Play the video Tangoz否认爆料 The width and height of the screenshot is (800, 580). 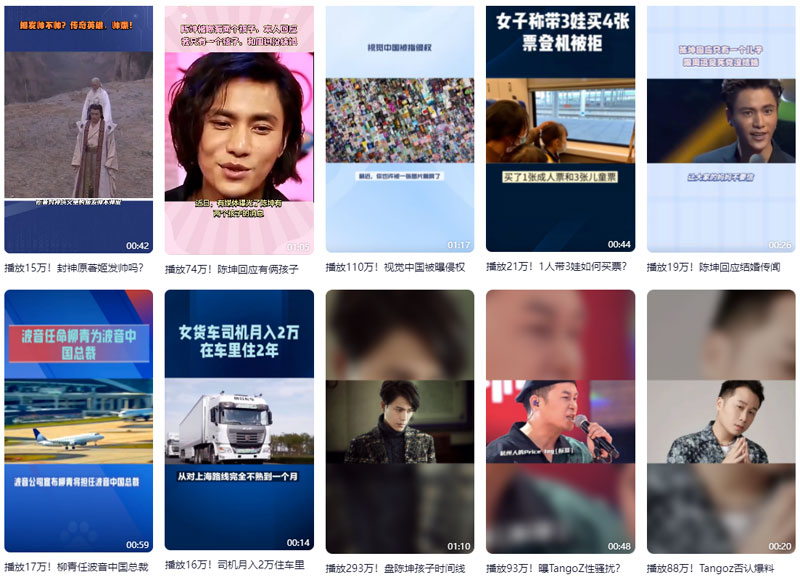pyautogui.click(x=721, y=420)
